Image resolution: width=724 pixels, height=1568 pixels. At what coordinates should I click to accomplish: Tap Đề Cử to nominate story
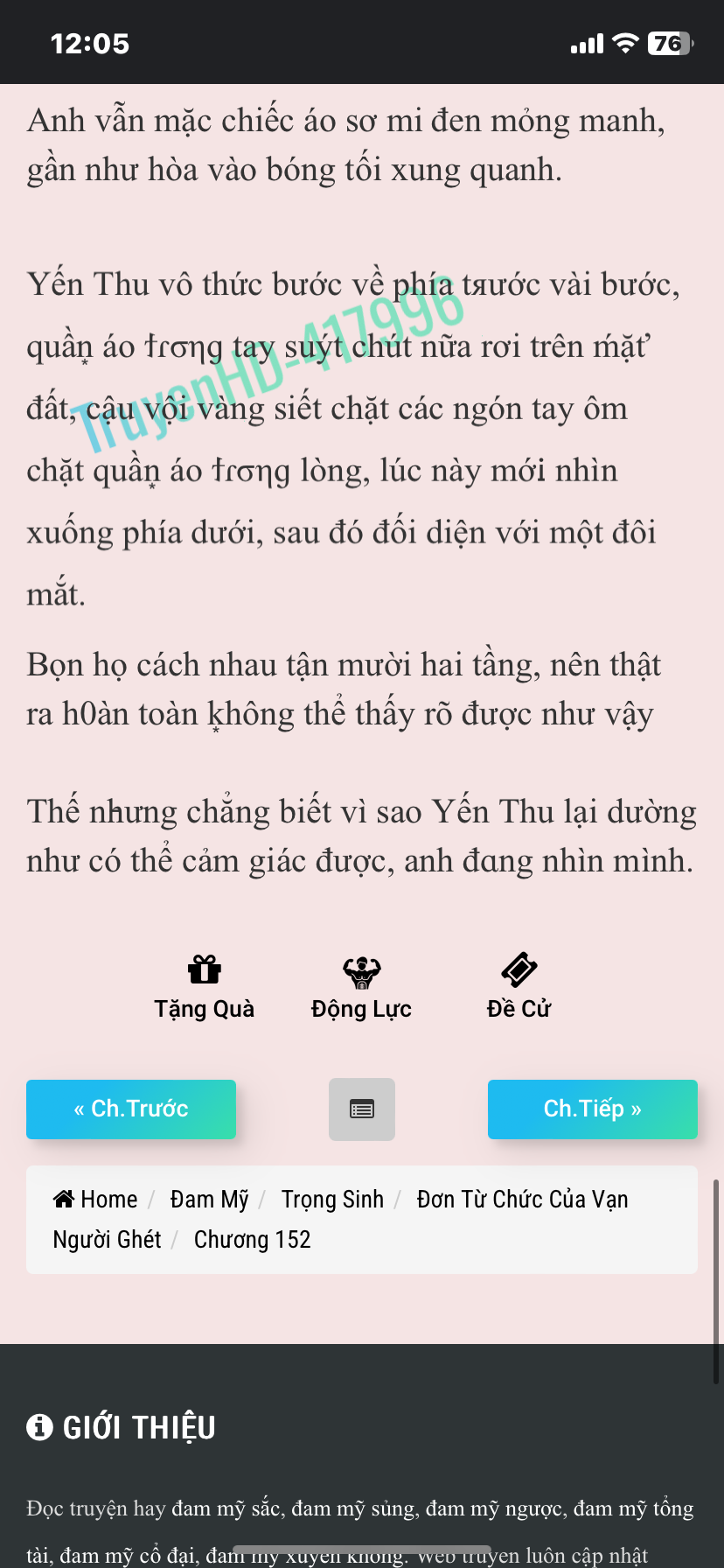coord(519,988)
